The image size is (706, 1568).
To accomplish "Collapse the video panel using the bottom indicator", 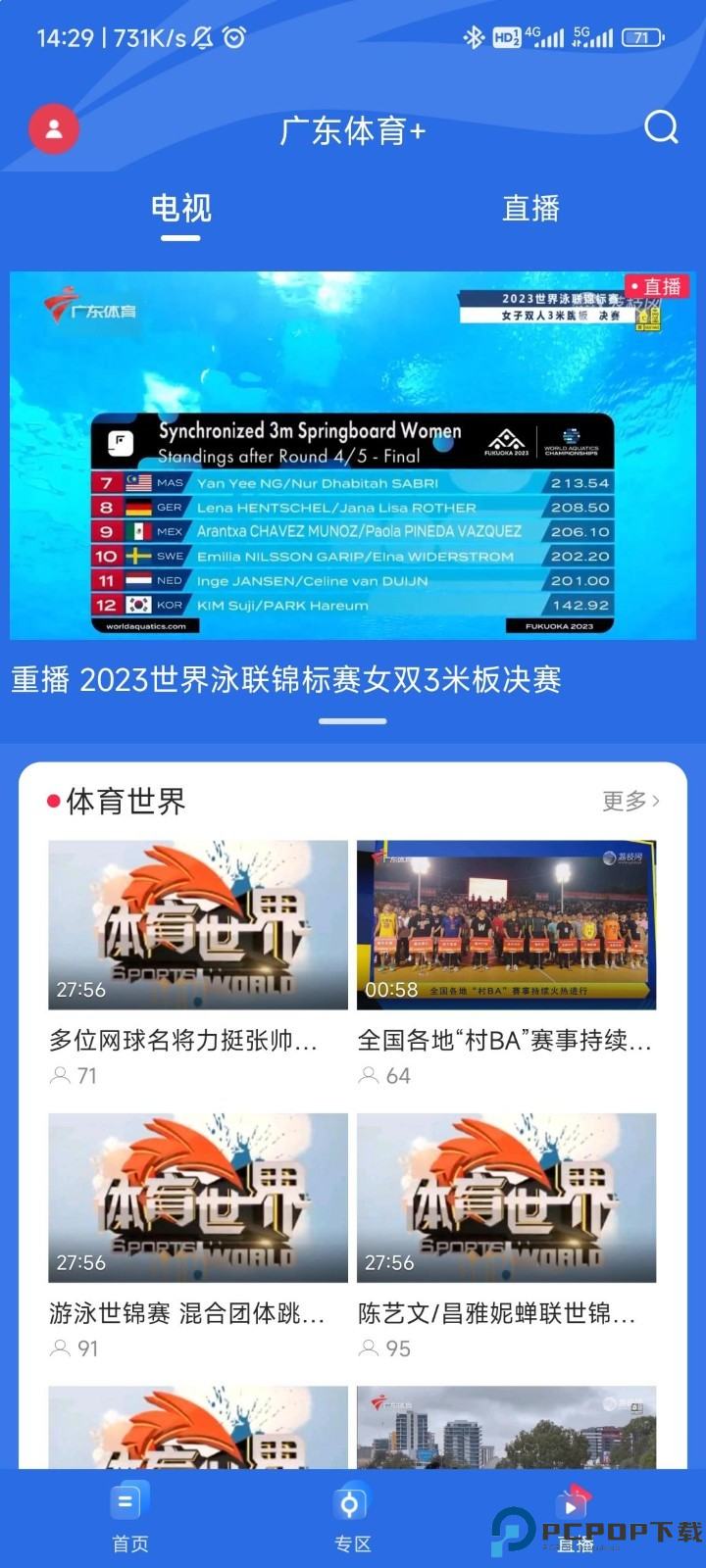I will [352, 720].
